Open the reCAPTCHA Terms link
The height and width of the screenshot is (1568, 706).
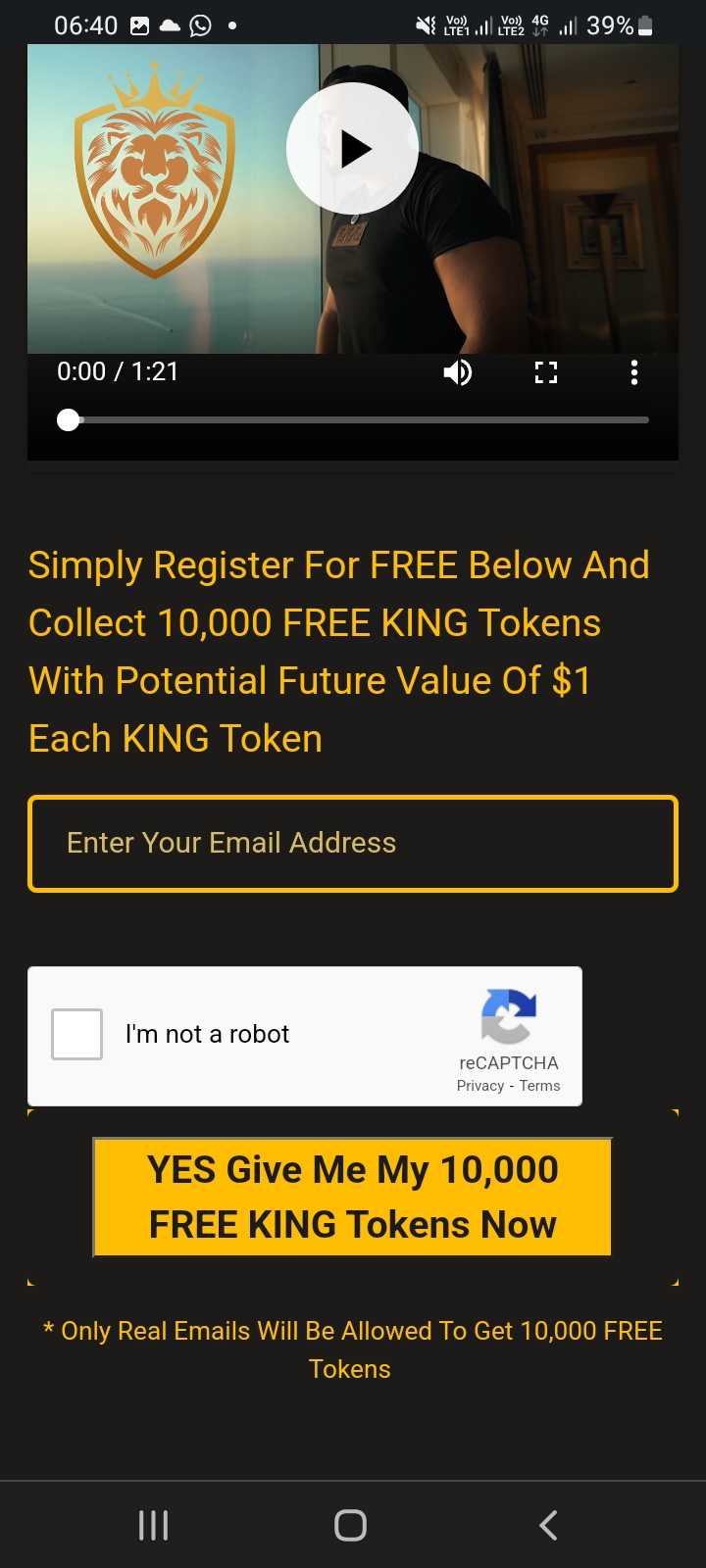540,1086
